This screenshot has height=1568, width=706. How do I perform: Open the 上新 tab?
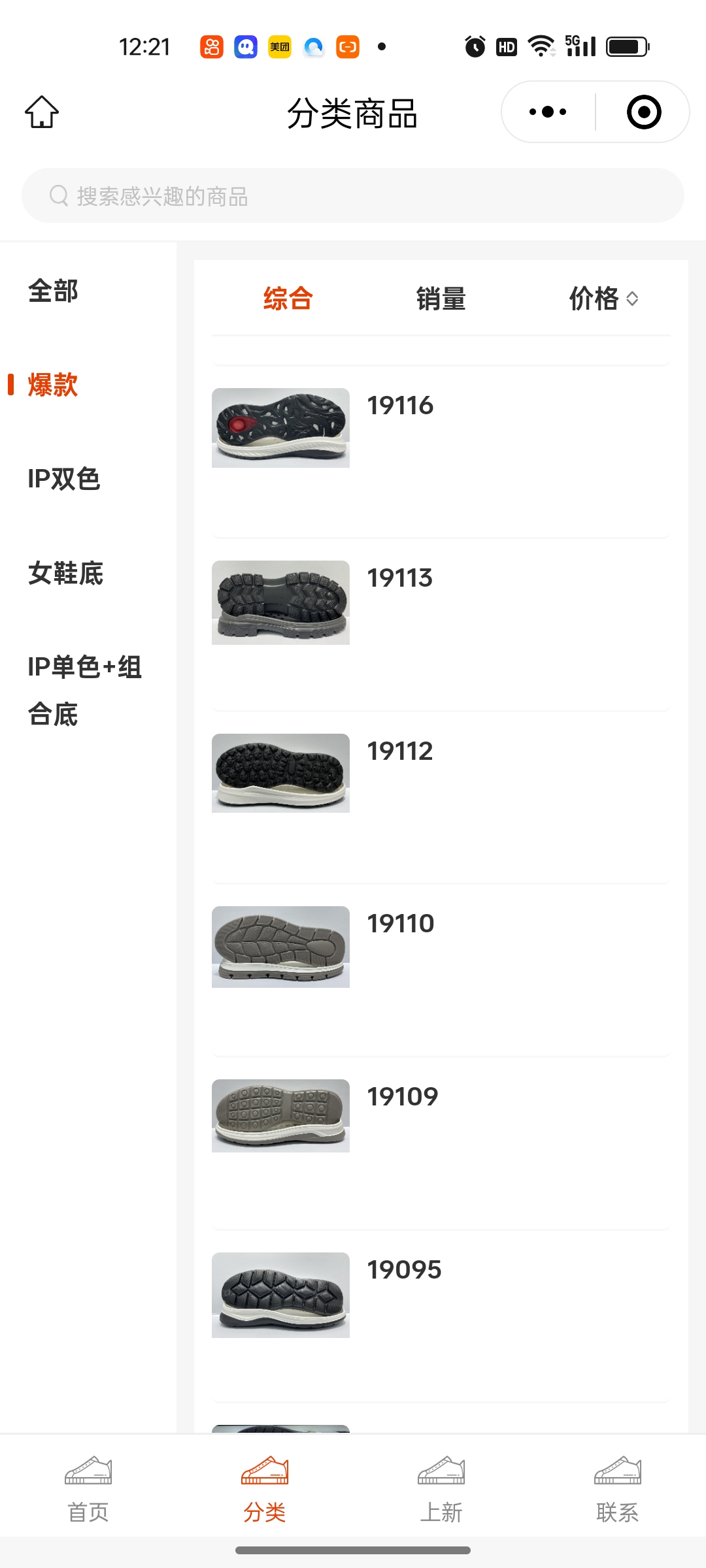(441, 1490)
